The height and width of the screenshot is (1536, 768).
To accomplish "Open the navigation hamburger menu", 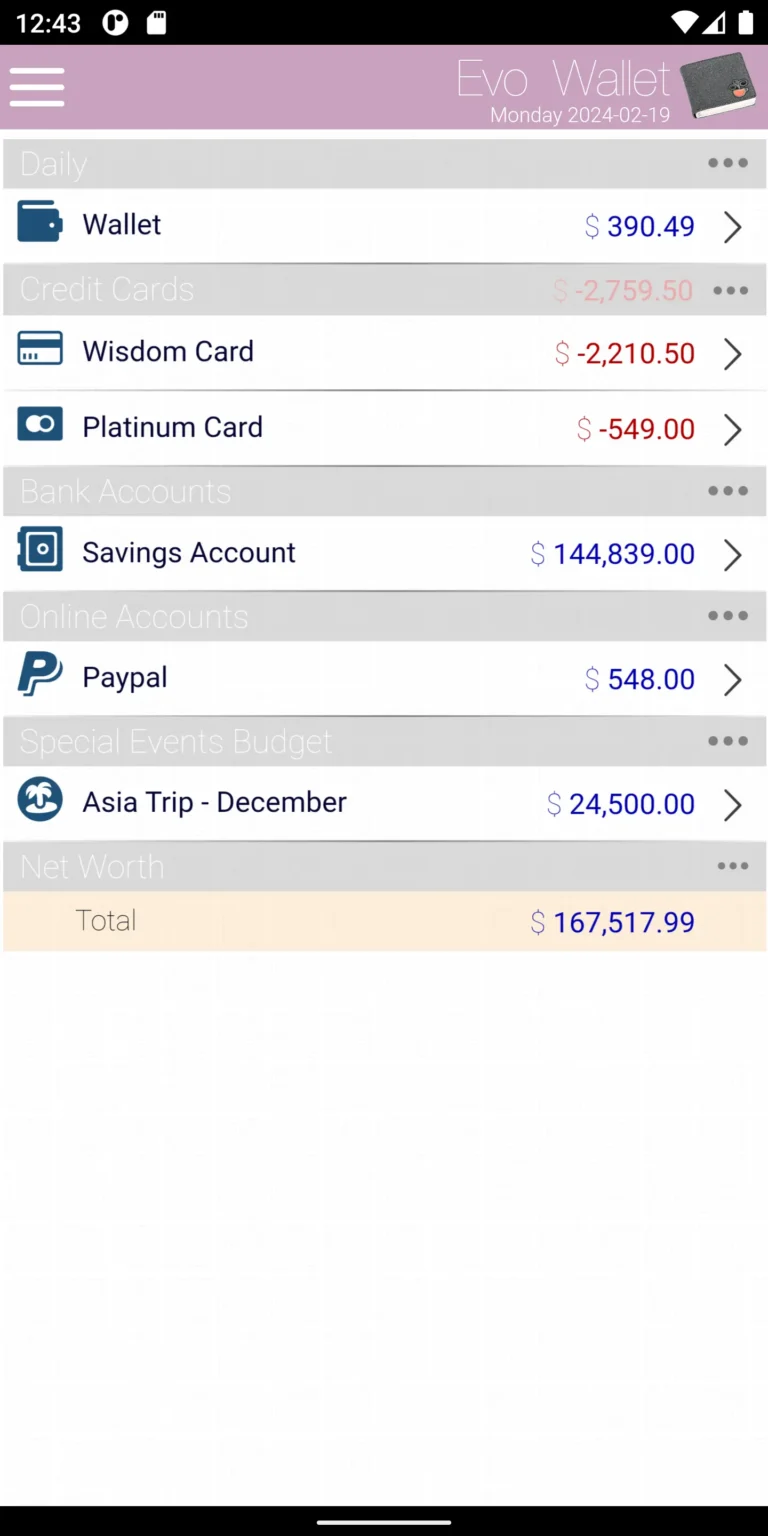I will point(37,86).
